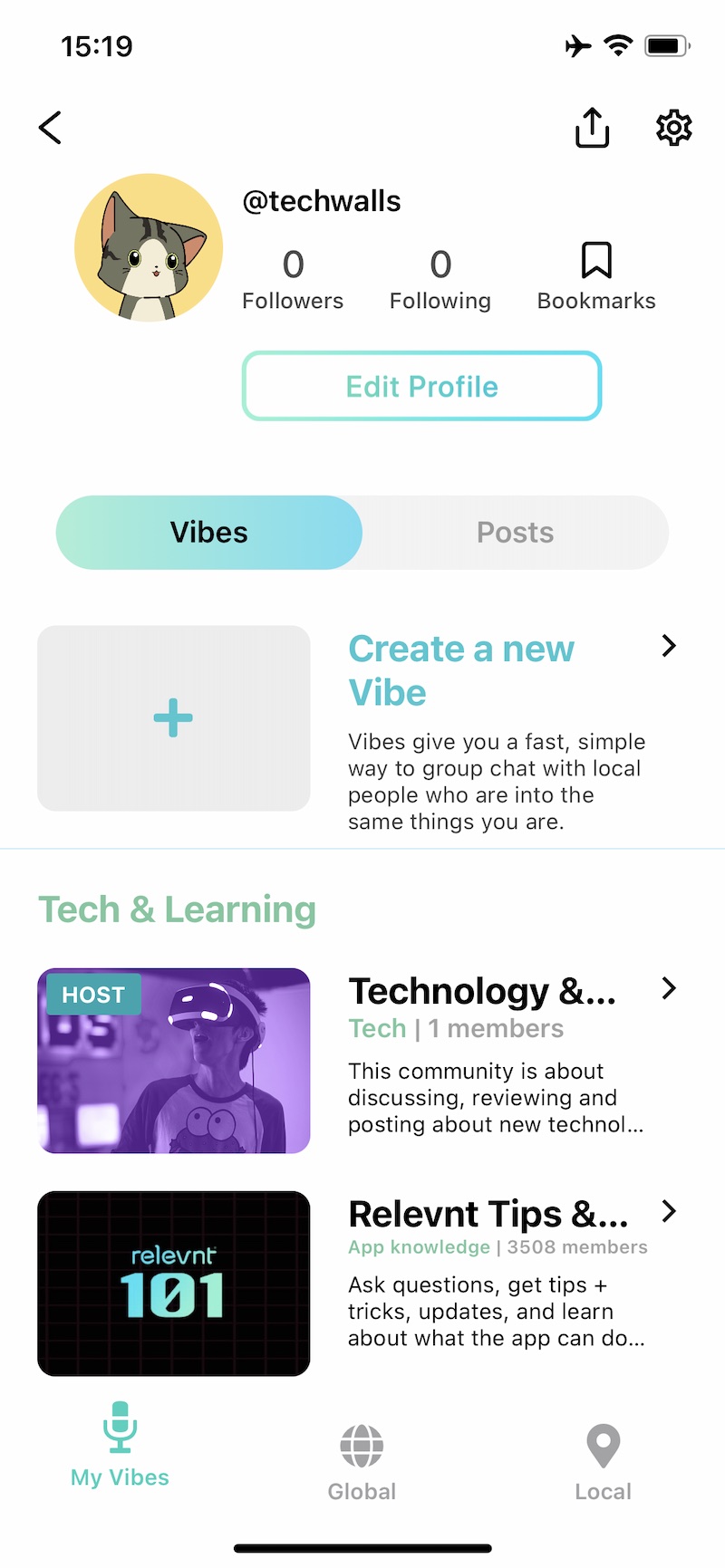
Task: Go back using the arrow
Action: coord(50,128)
